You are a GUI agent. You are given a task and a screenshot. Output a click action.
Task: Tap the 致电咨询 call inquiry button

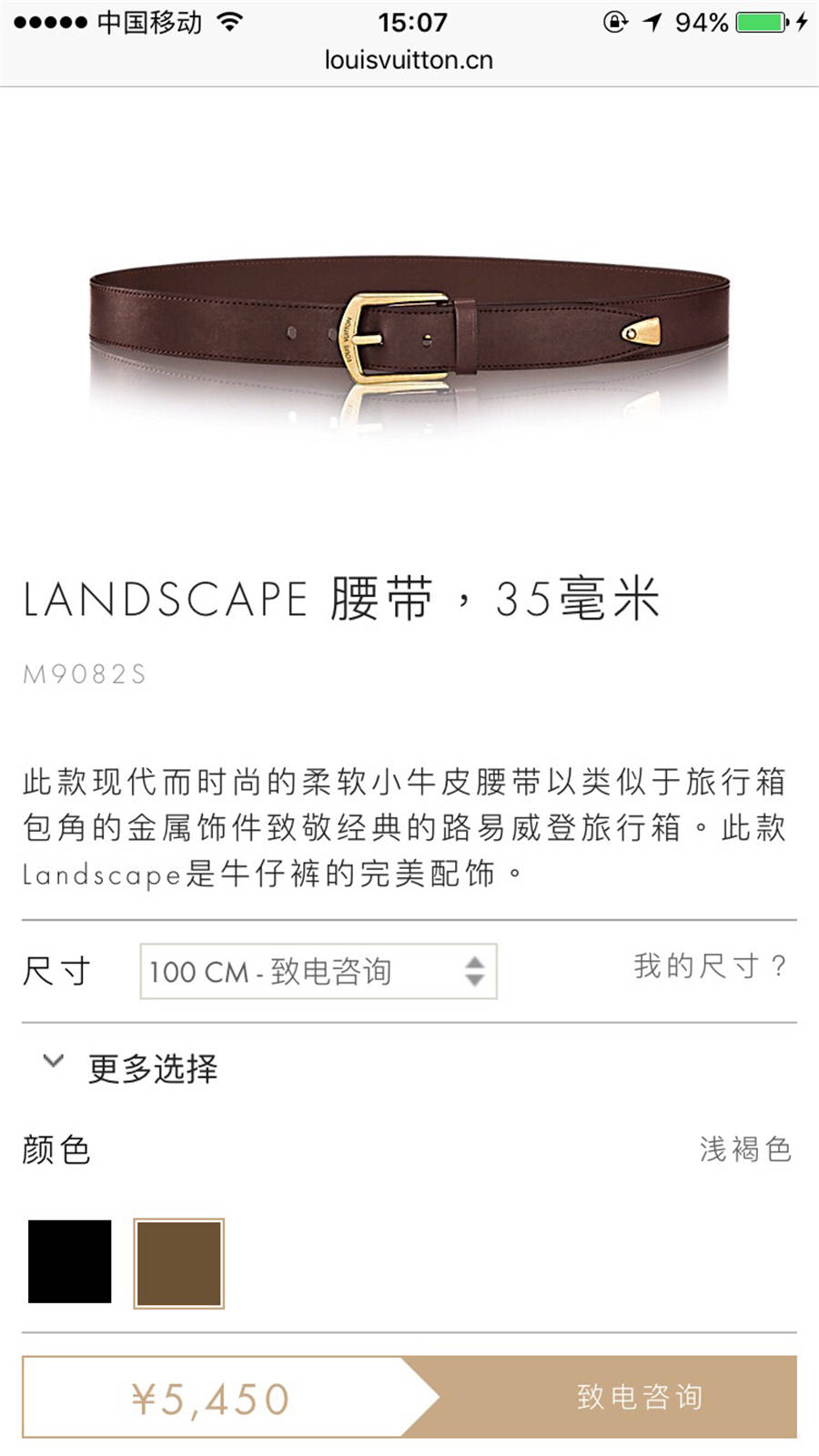[x=639, y=1397]
